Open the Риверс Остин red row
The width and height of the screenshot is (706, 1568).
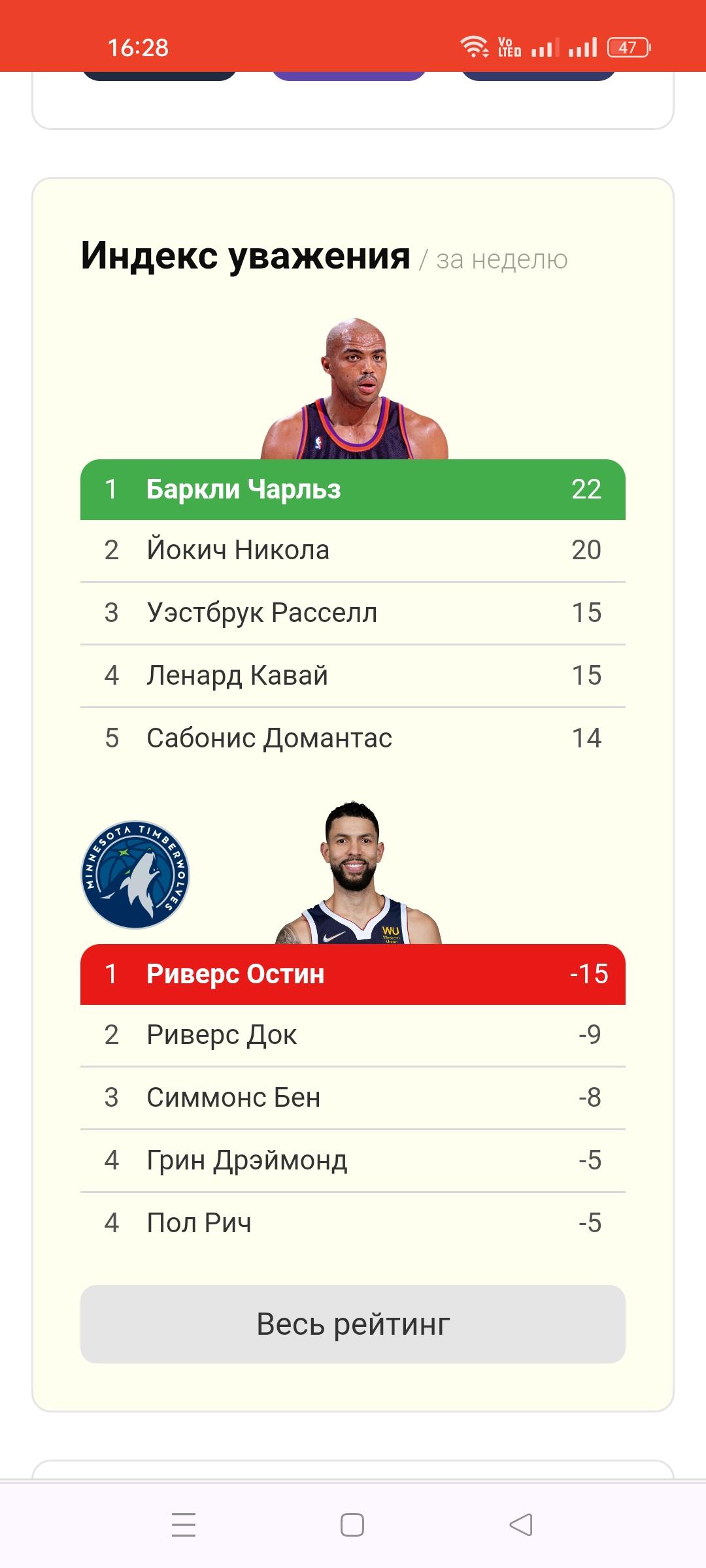tap(353, 974)
